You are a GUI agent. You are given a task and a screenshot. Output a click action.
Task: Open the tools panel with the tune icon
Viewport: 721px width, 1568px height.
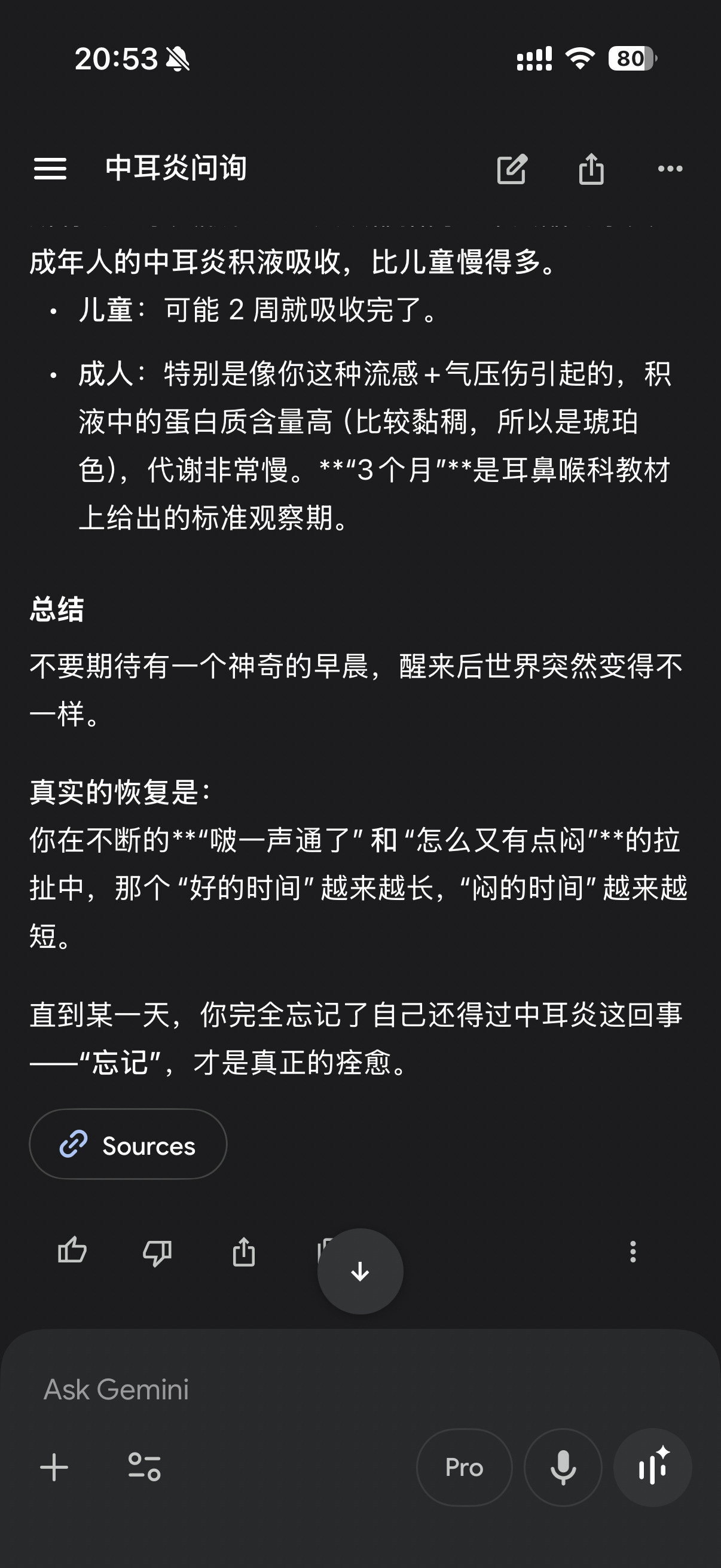tap(145, 1468)
